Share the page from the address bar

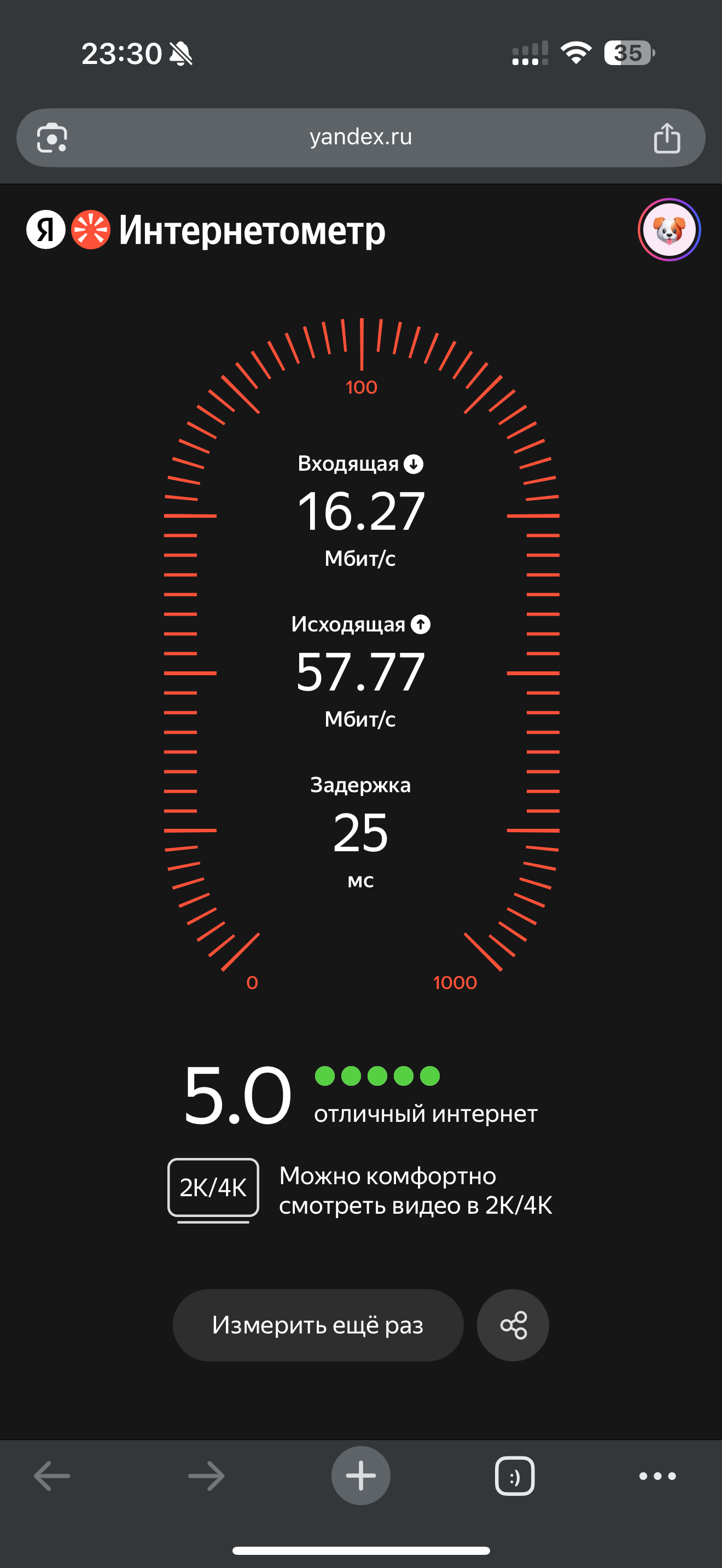[667, 138]
